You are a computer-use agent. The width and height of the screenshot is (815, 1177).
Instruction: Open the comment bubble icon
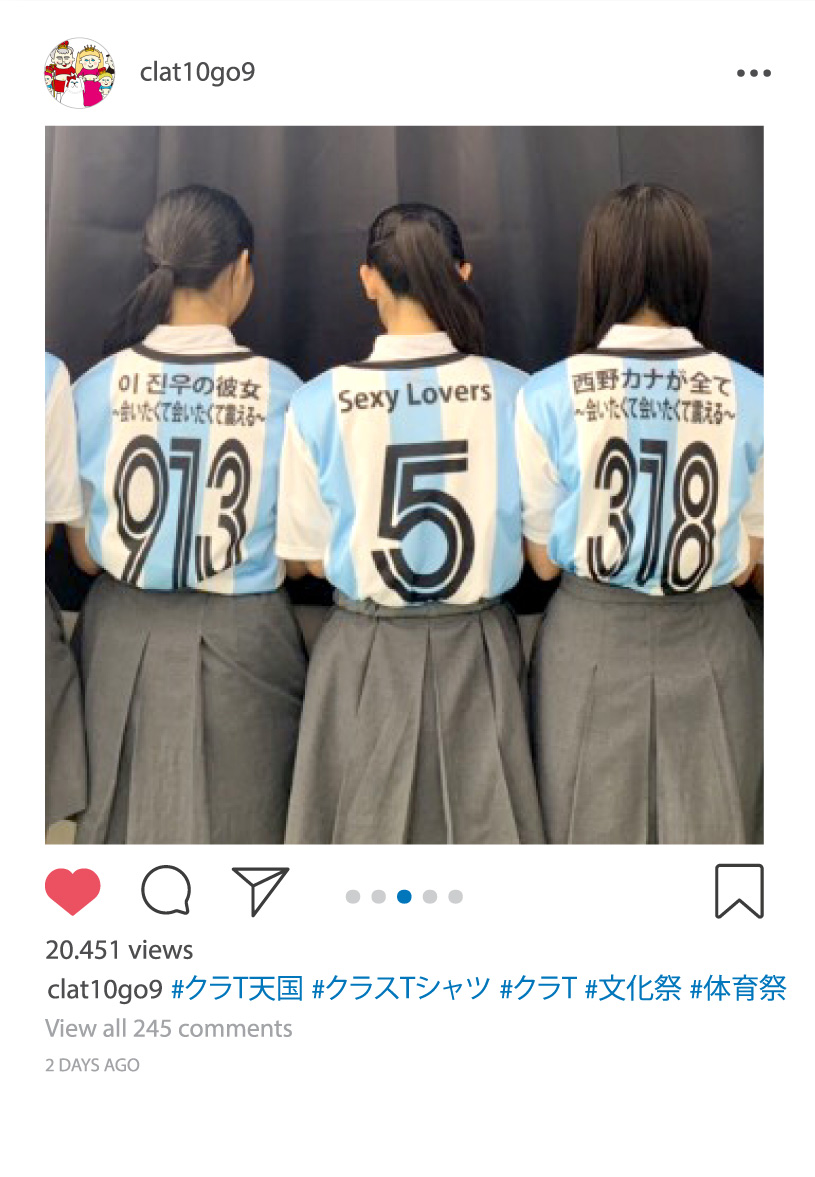pos(166,890)
